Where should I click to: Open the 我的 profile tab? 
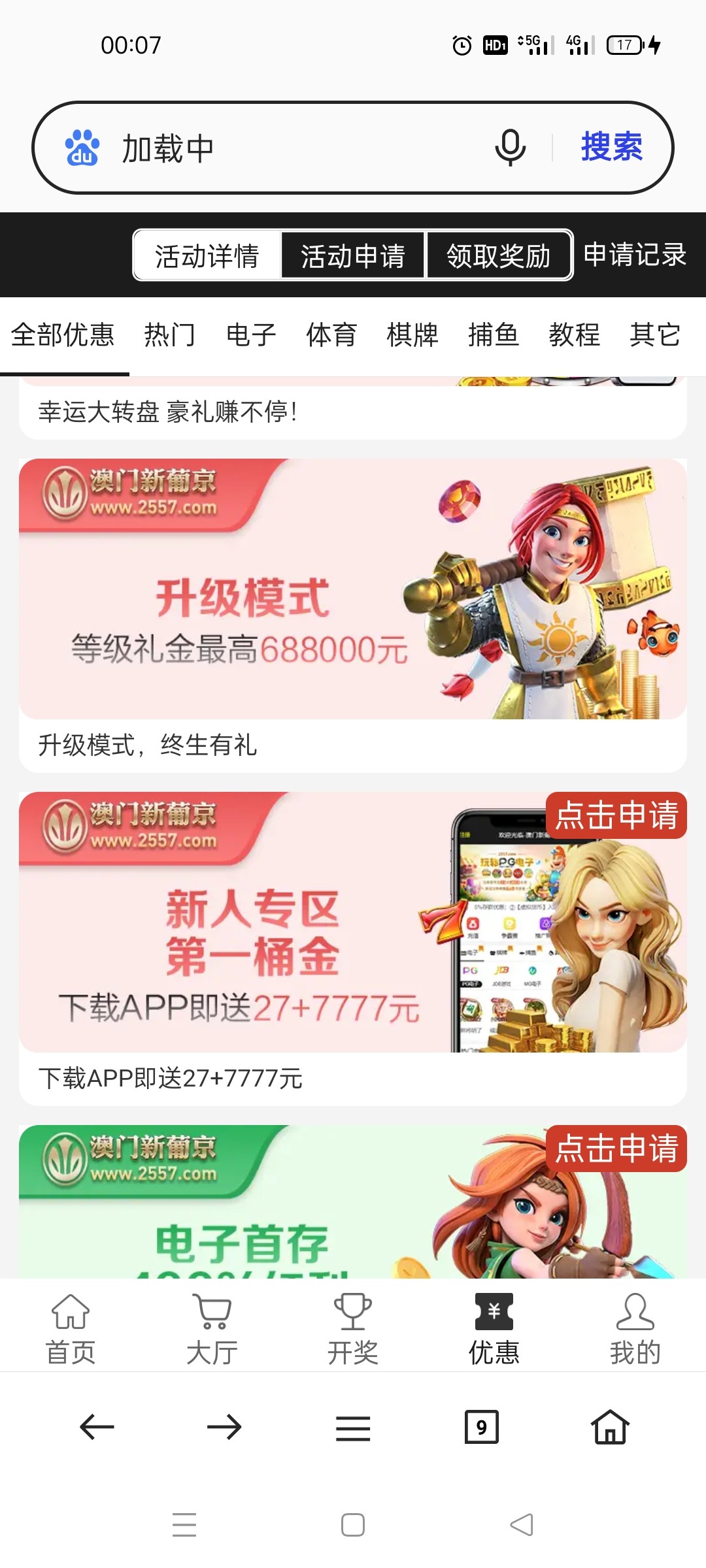point(635,1330)
